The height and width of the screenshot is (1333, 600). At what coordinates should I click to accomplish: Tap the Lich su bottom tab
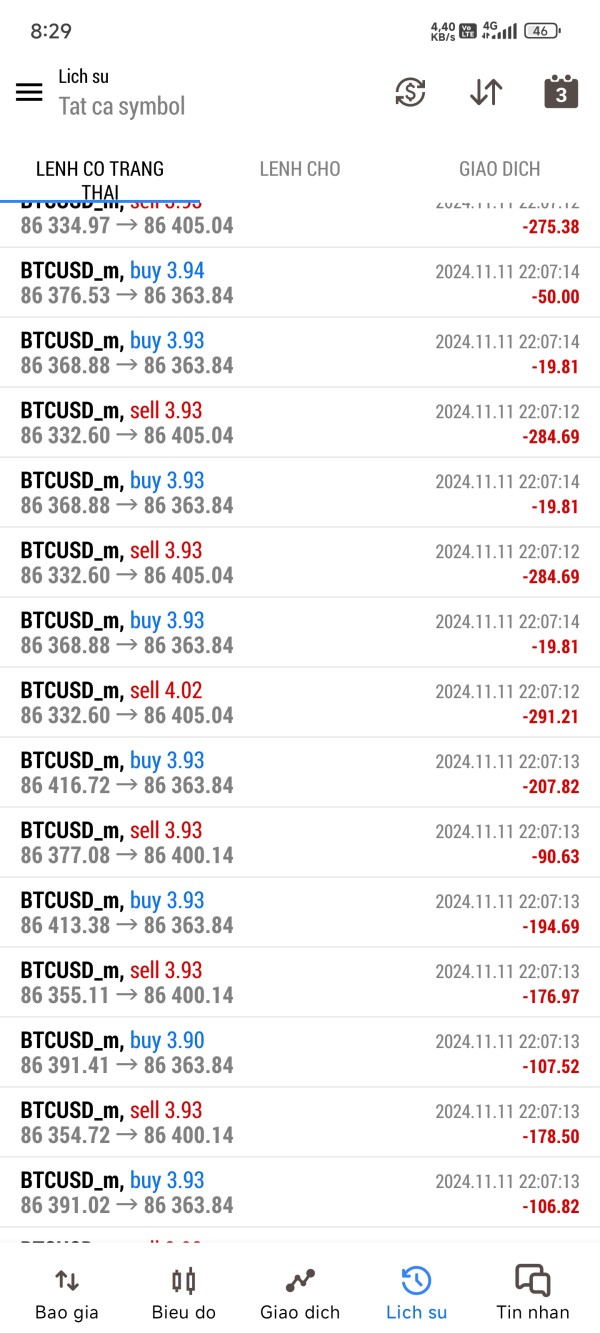point(416,1293)
